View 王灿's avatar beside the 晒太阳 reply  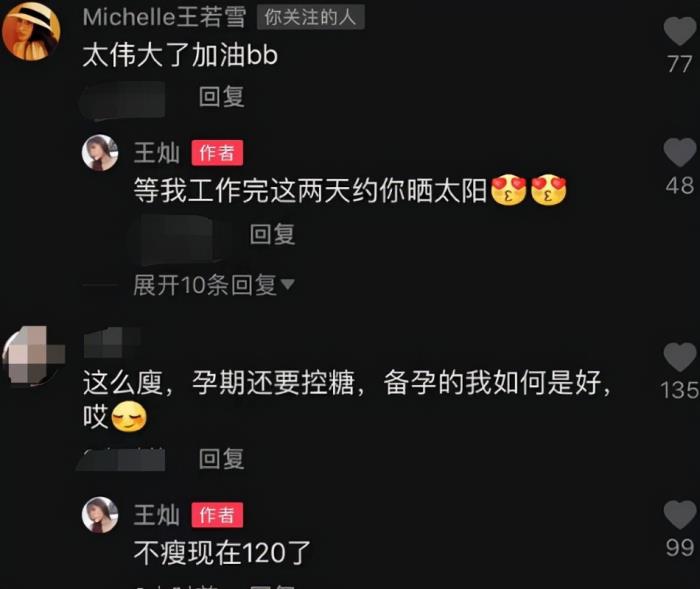click(100, 153)
